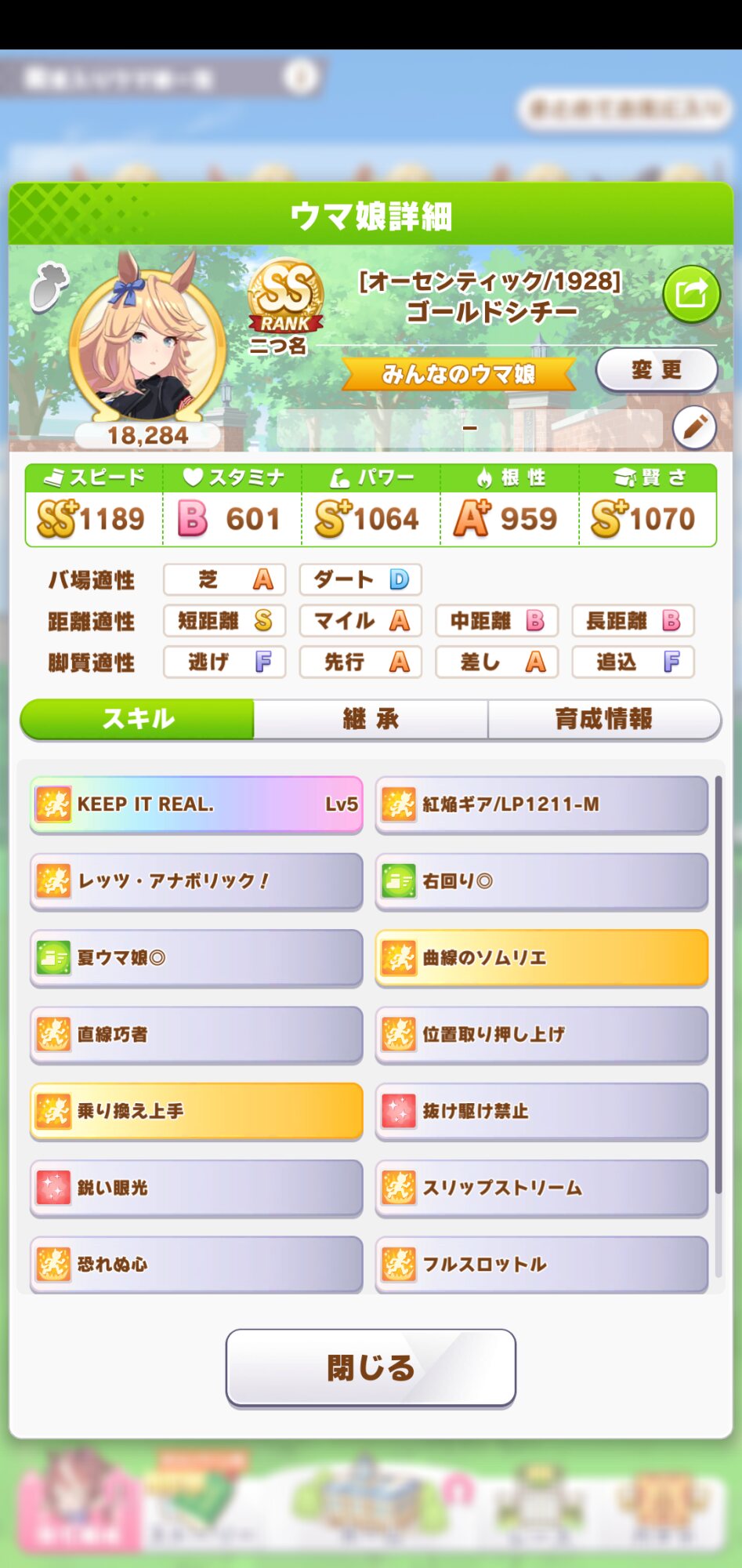
Task: Open the 位置取り押し上げ skill
Action: pyautogui.click(x=541, y=1035)
